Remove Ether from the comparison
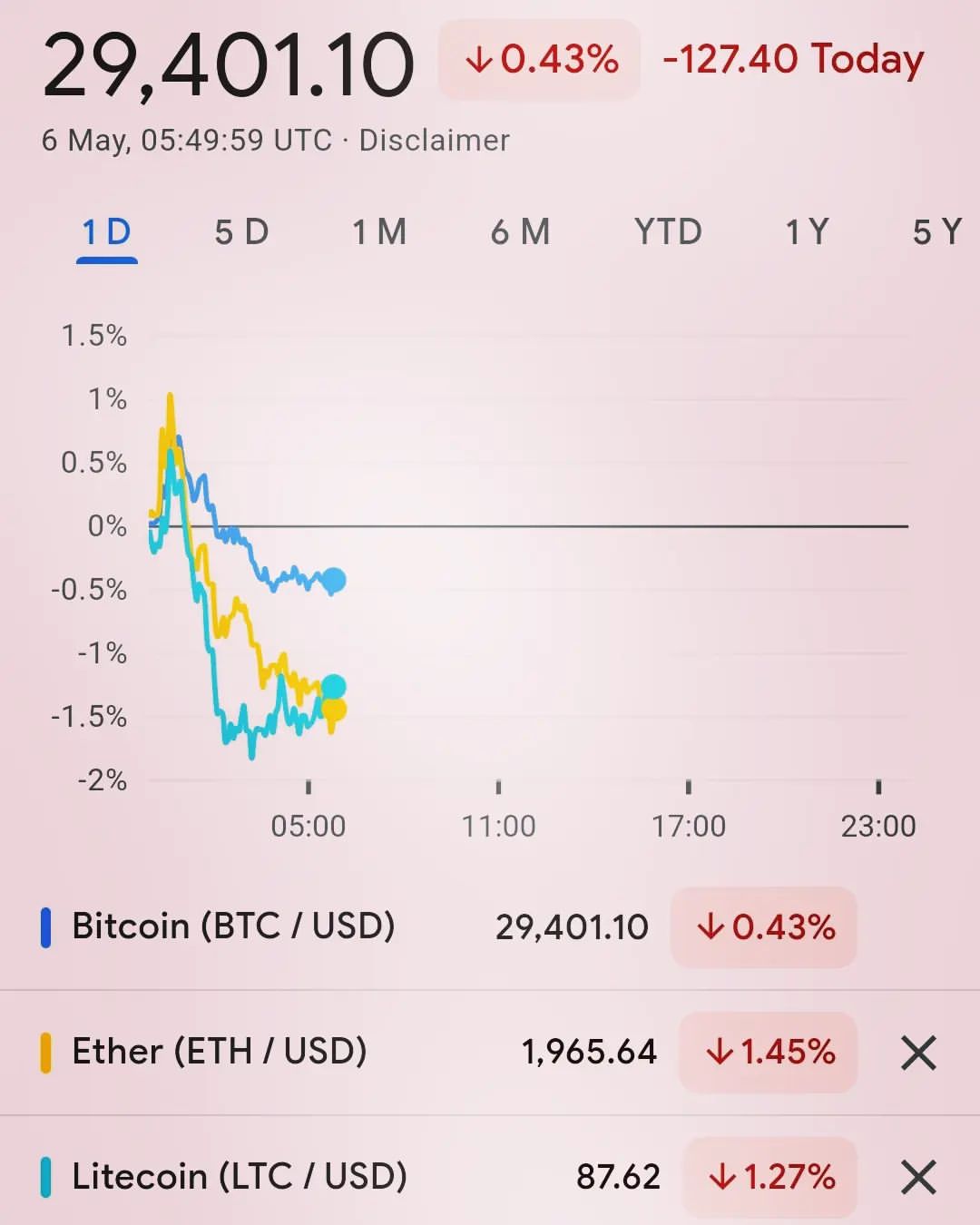Viewport: 980px width, 1225px height. (x=918, y=1053)
